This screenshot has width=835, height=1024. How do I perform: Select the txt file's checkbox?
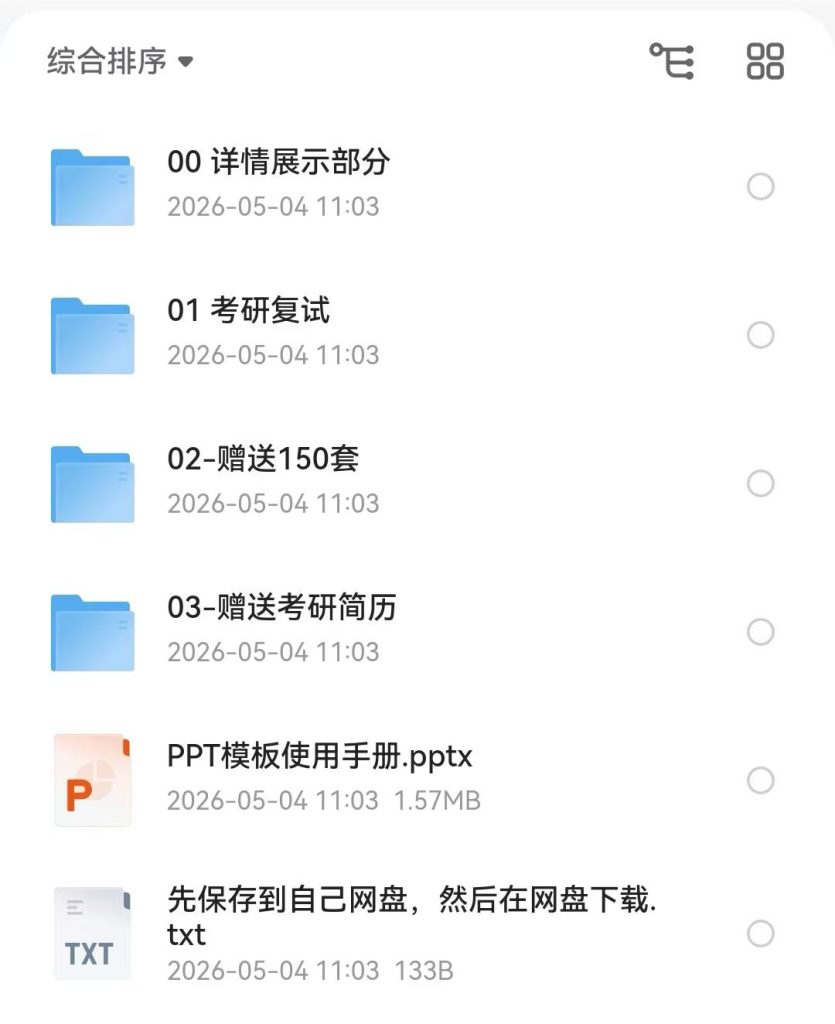[x=761, y=934]
